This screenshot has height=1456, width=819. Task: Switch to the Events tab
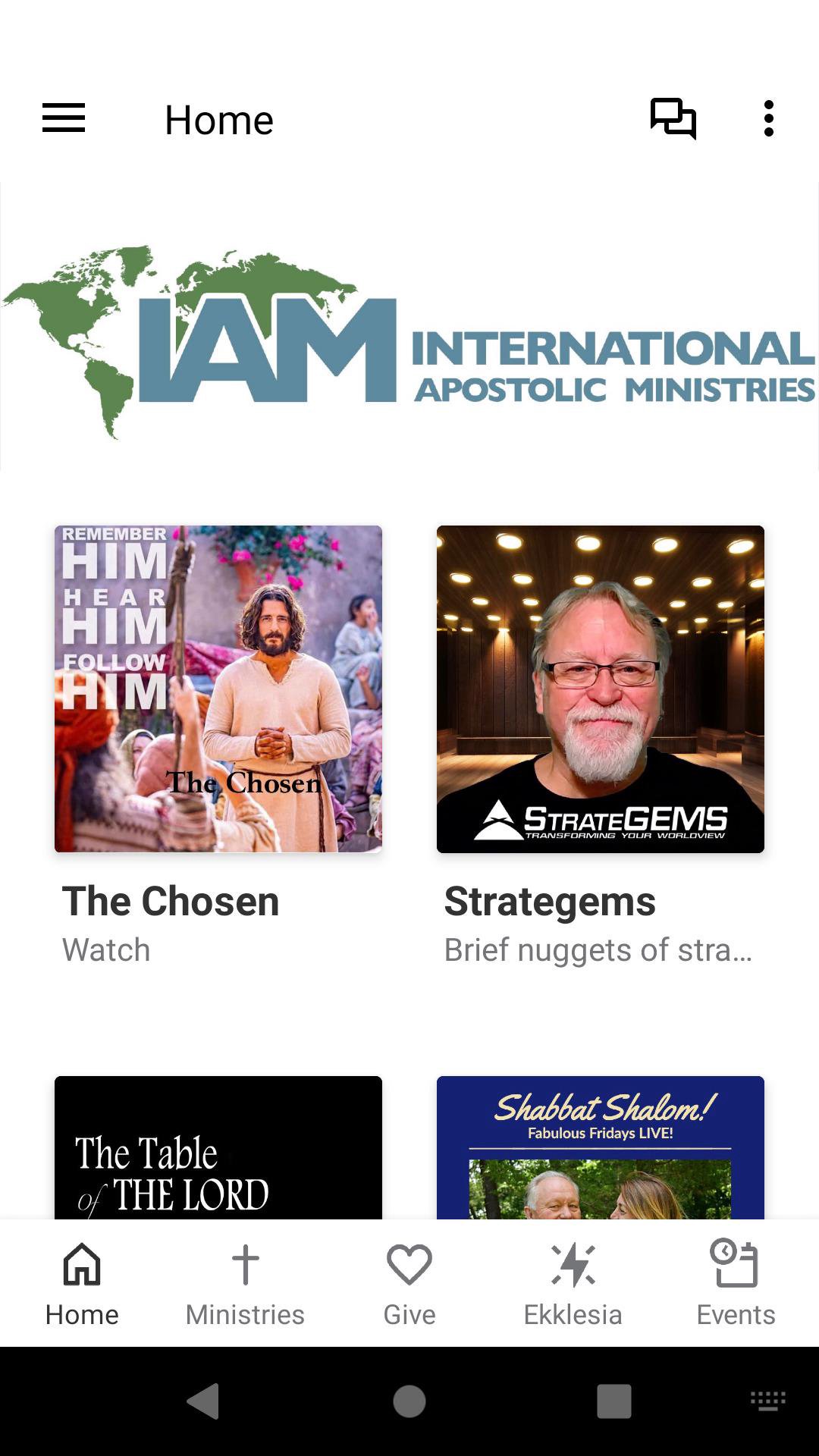coord(736,1283)
